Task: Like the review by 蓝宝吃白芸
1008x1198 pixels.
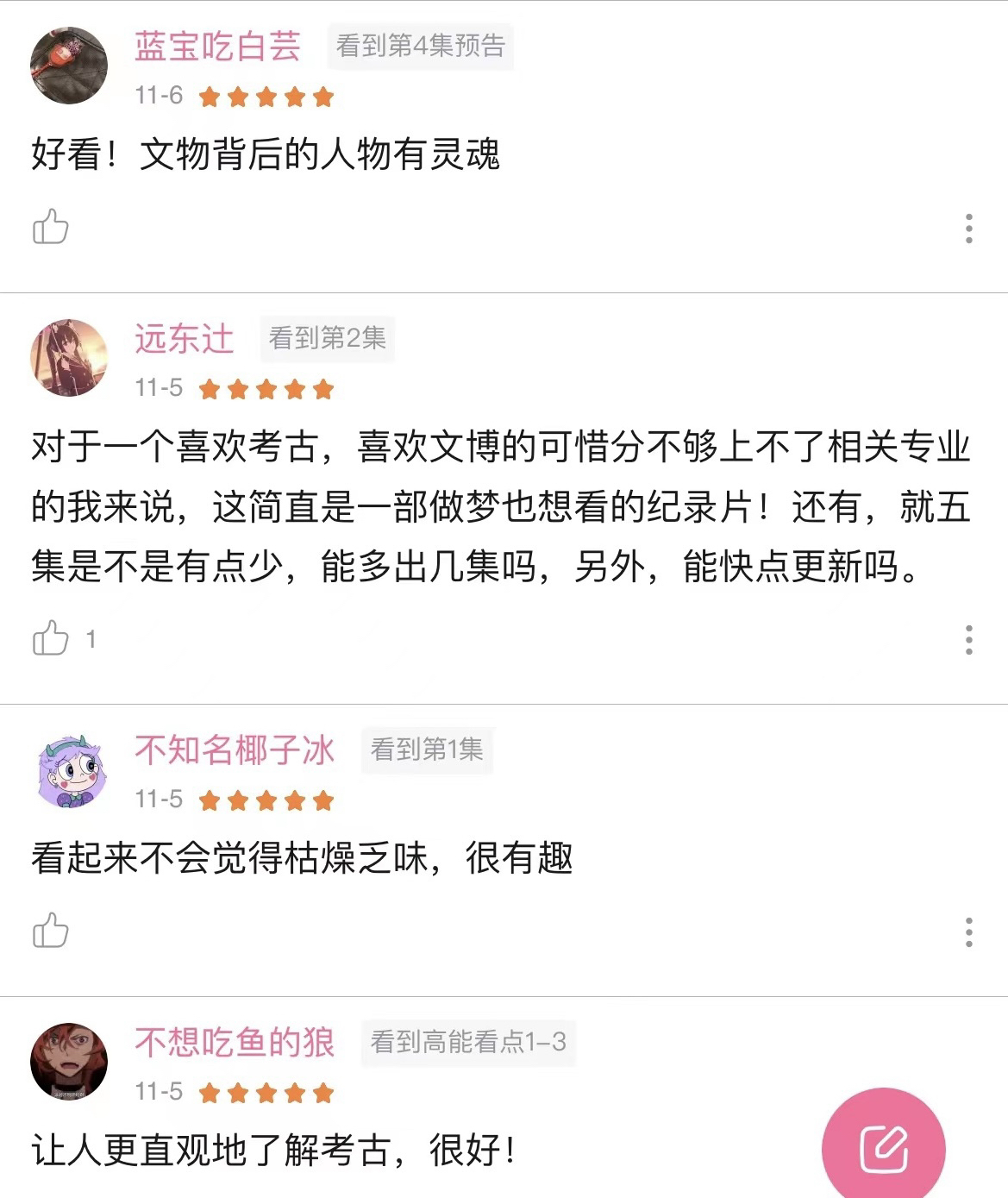Action: (50, 227)
